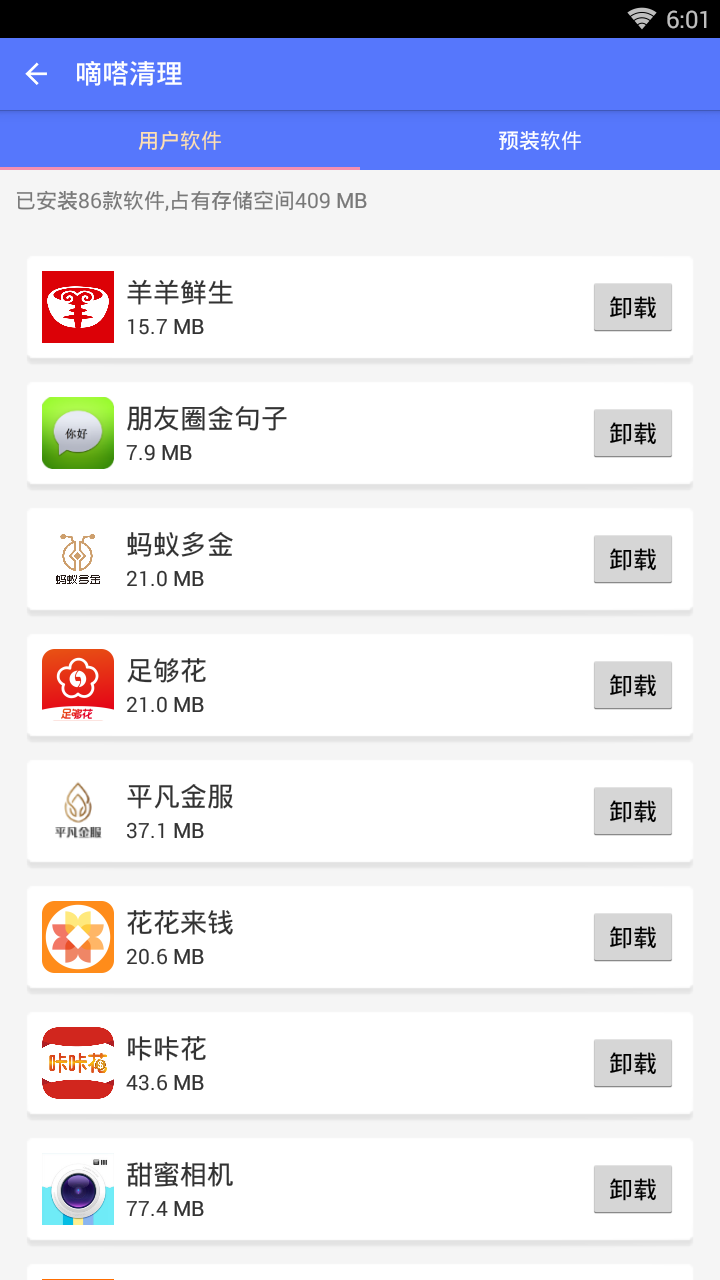Uninstall 蚂蚁多金 via its 卸载 button
This screenshot has width=720, height=1280.
[632, 559]
